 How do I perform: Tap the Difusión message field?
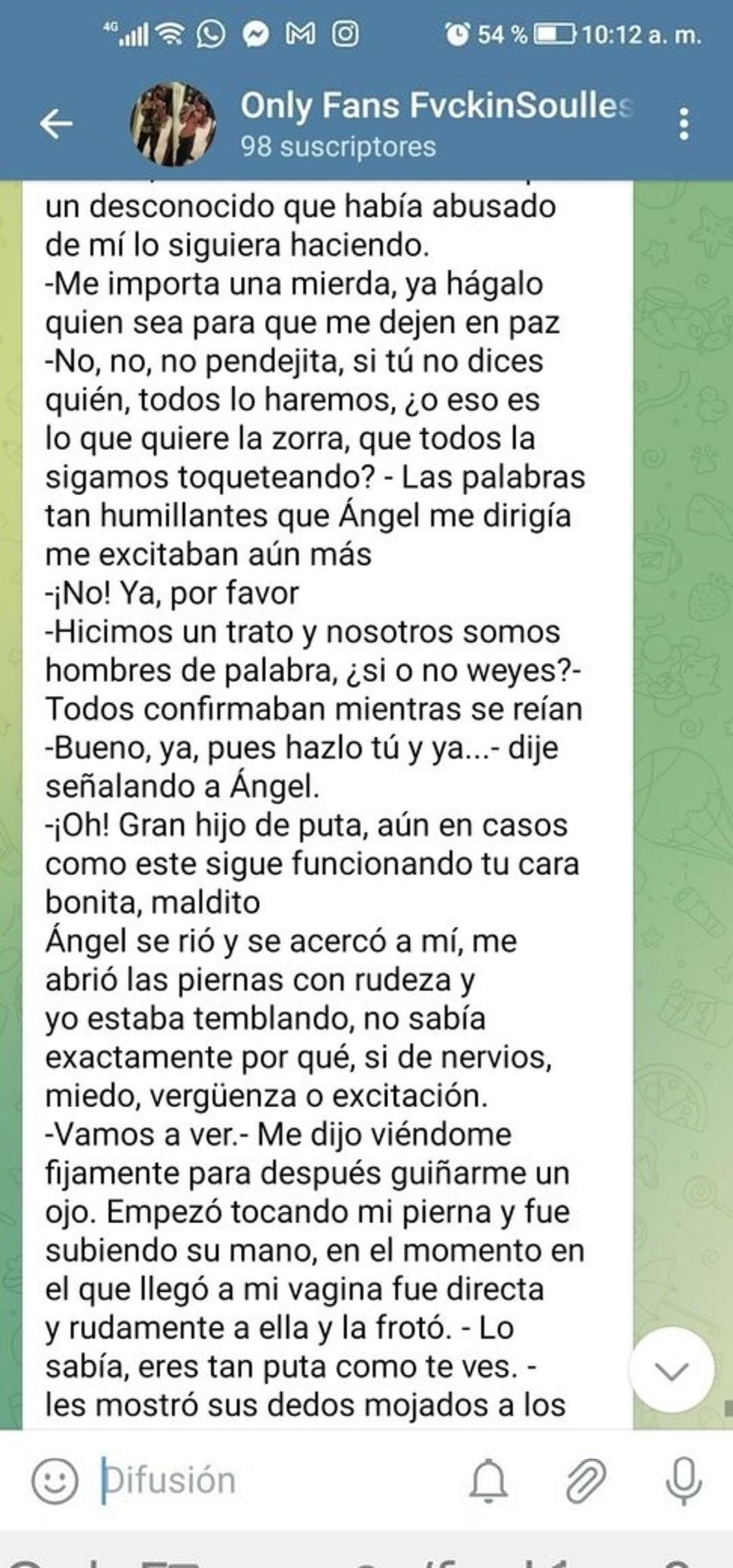[x=271, y=1481]
